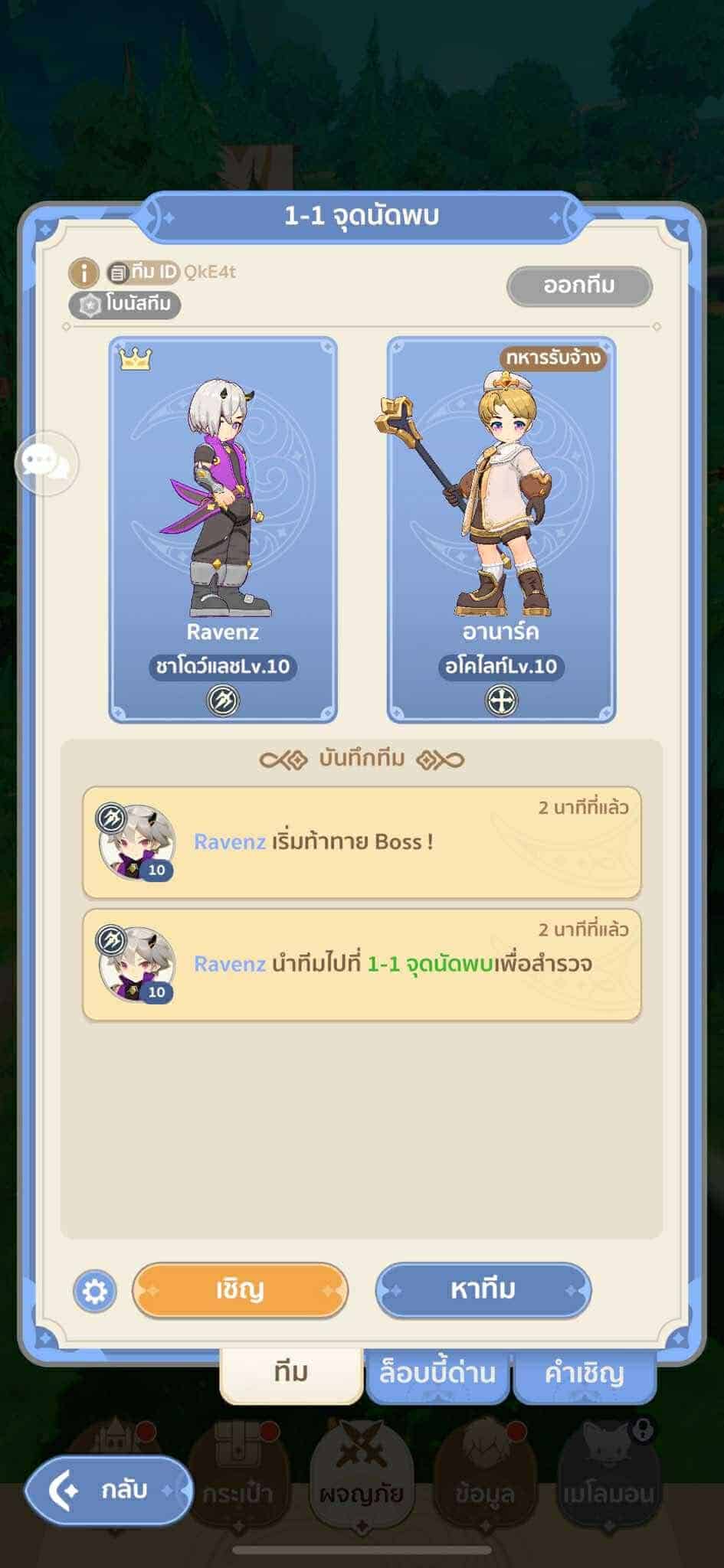Tap the ออกทีม leave team button

[x=579, y=286]
